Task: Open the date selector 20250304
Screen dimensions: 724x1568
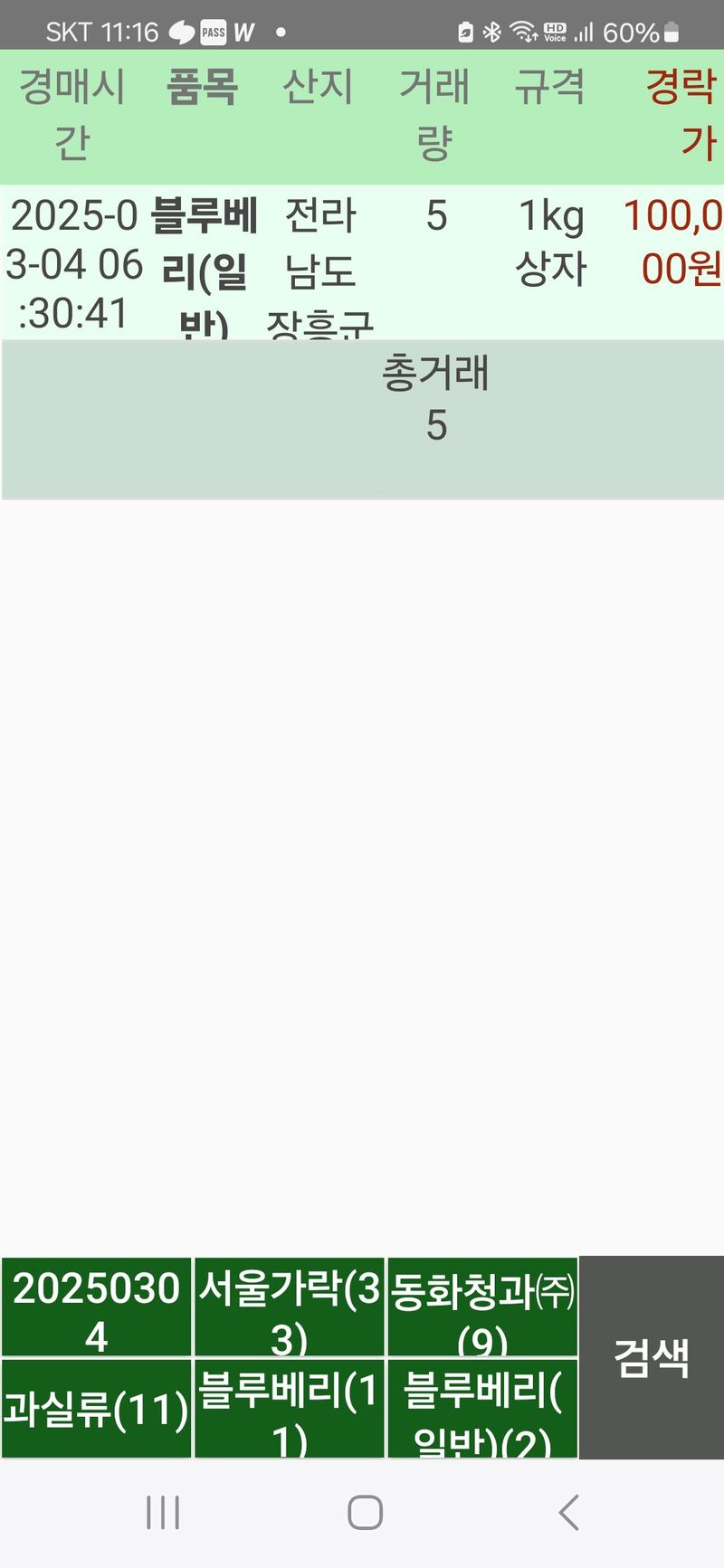Action: pyautogui.click(x=96, y=1307)
